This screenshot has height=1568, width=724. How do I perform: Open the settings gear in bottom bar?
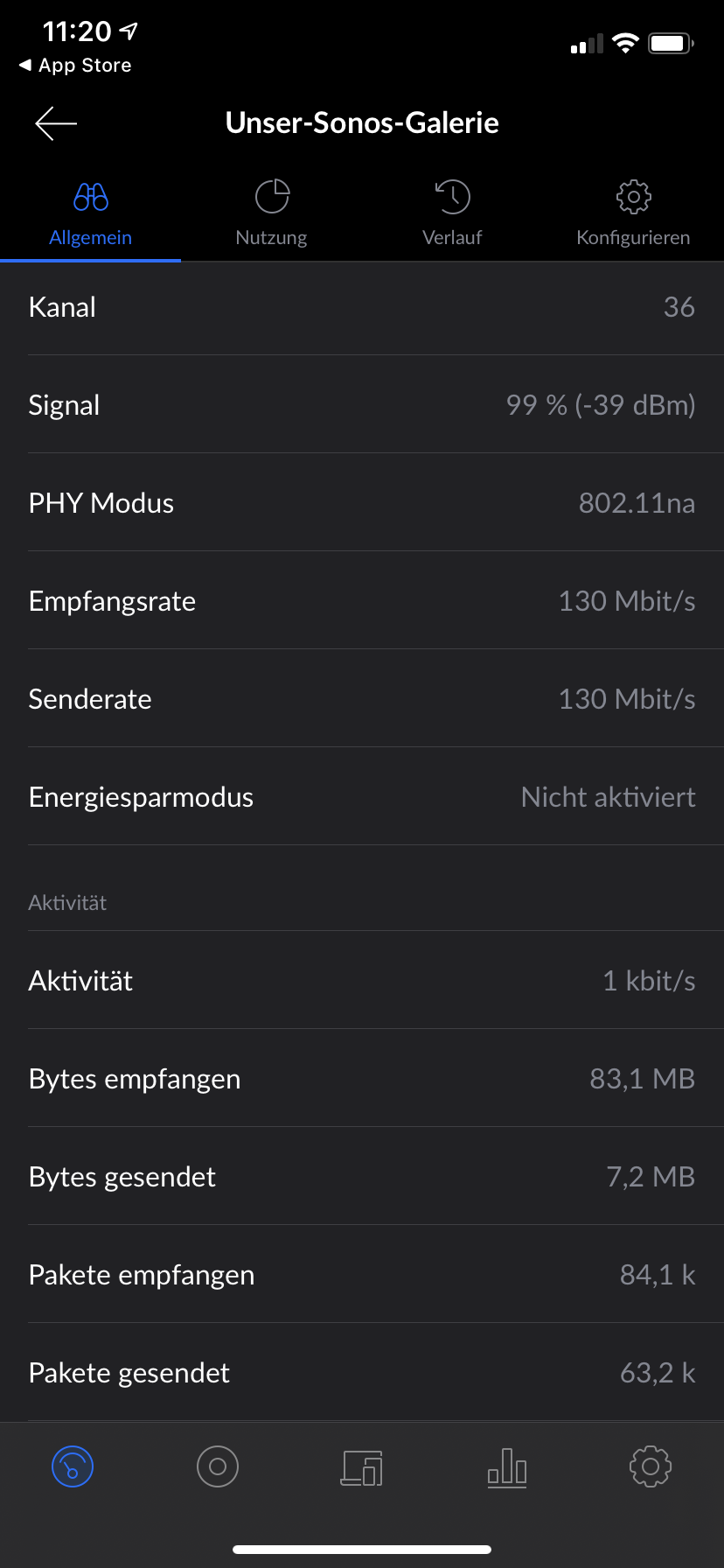(x=651, y=1466)
